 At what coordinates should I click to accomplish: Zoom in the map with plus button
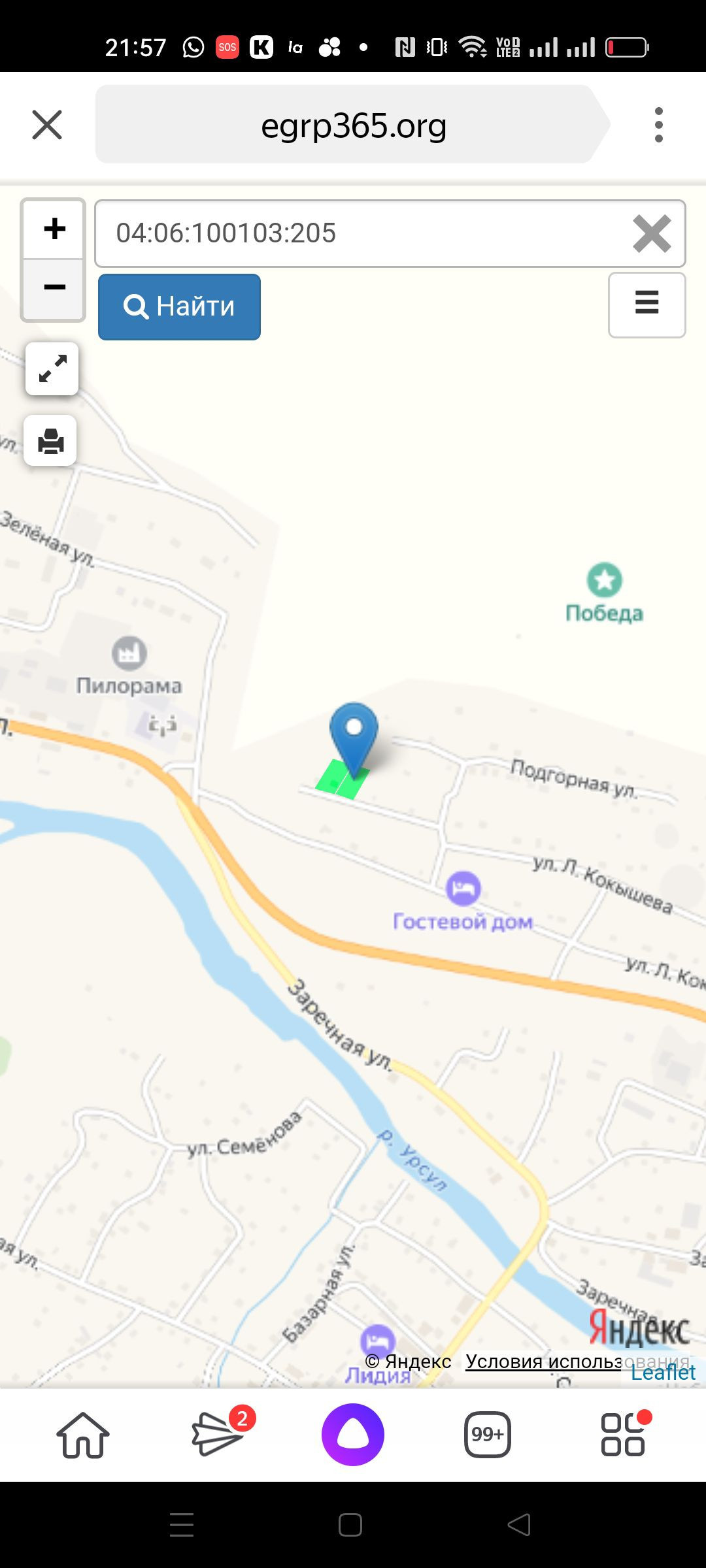click(x=54, y=229)
